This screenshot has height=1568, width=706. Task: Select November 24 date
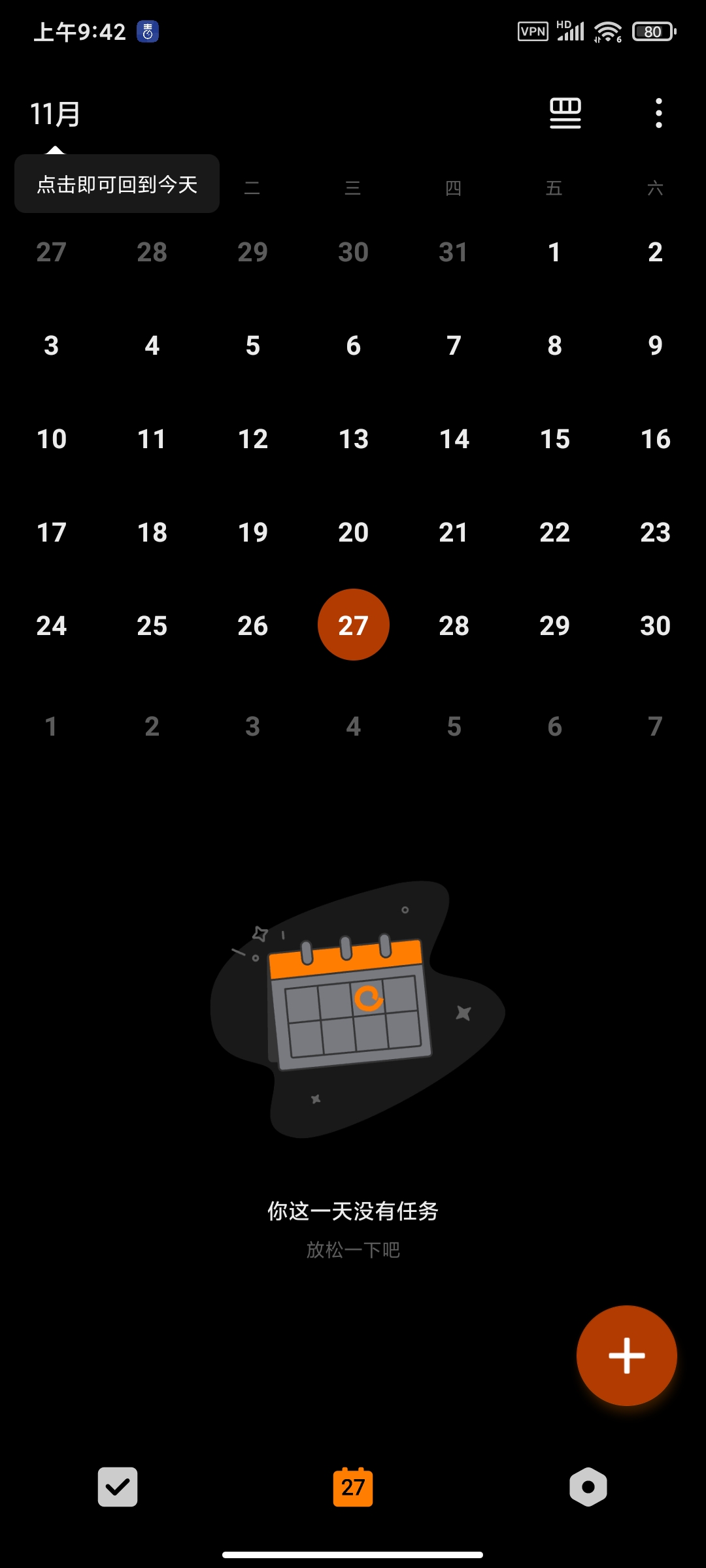[x=51, y=625]
